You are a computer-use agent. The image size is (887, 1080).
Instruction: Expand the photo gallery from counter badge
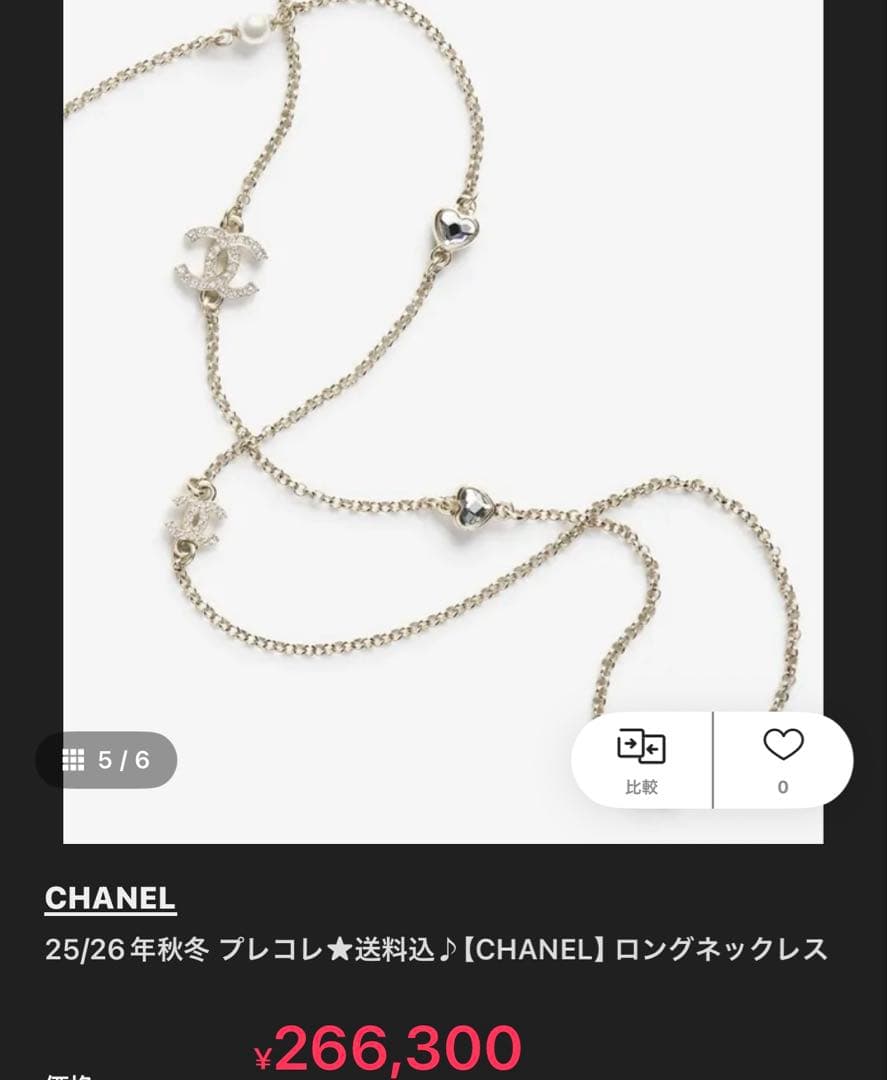(106, 760)
